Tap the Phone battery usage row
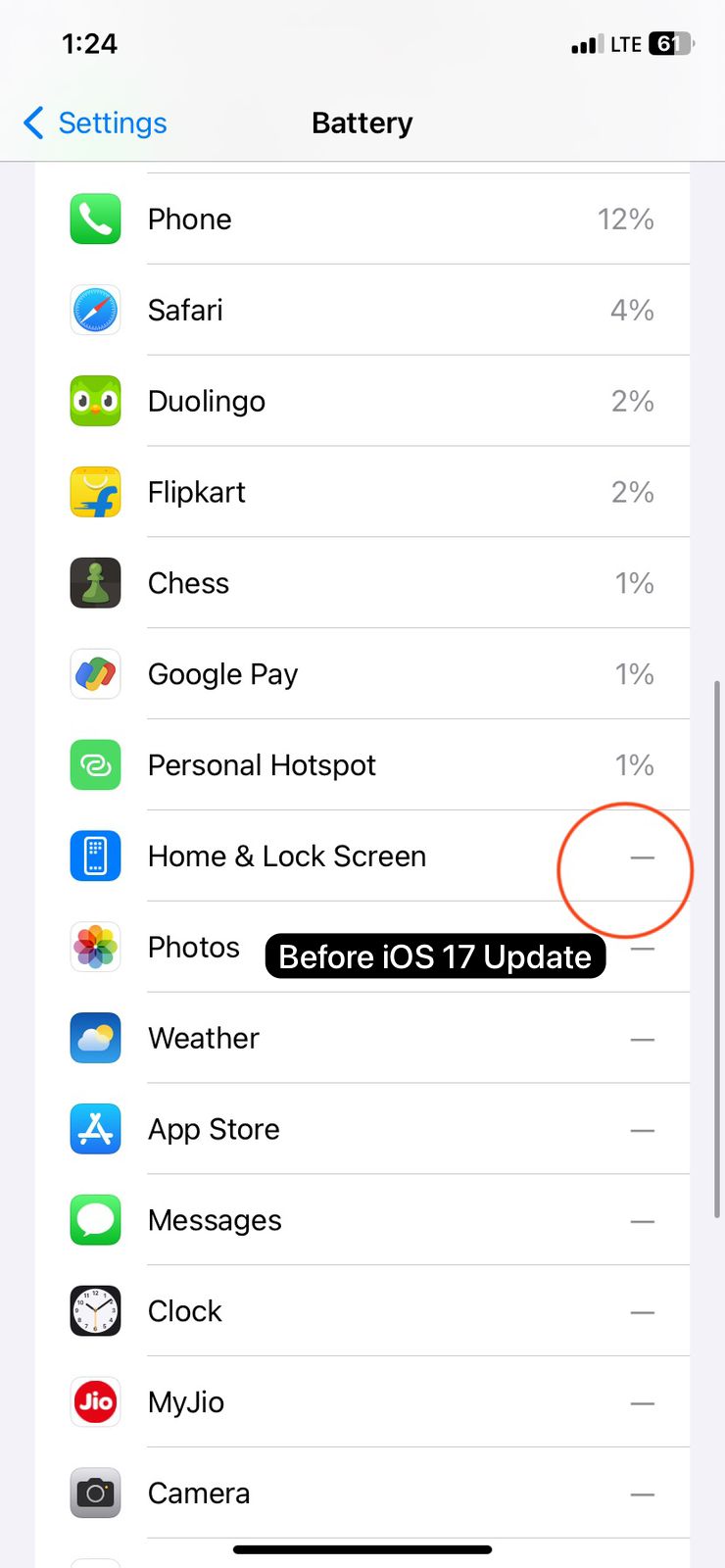 362,219
